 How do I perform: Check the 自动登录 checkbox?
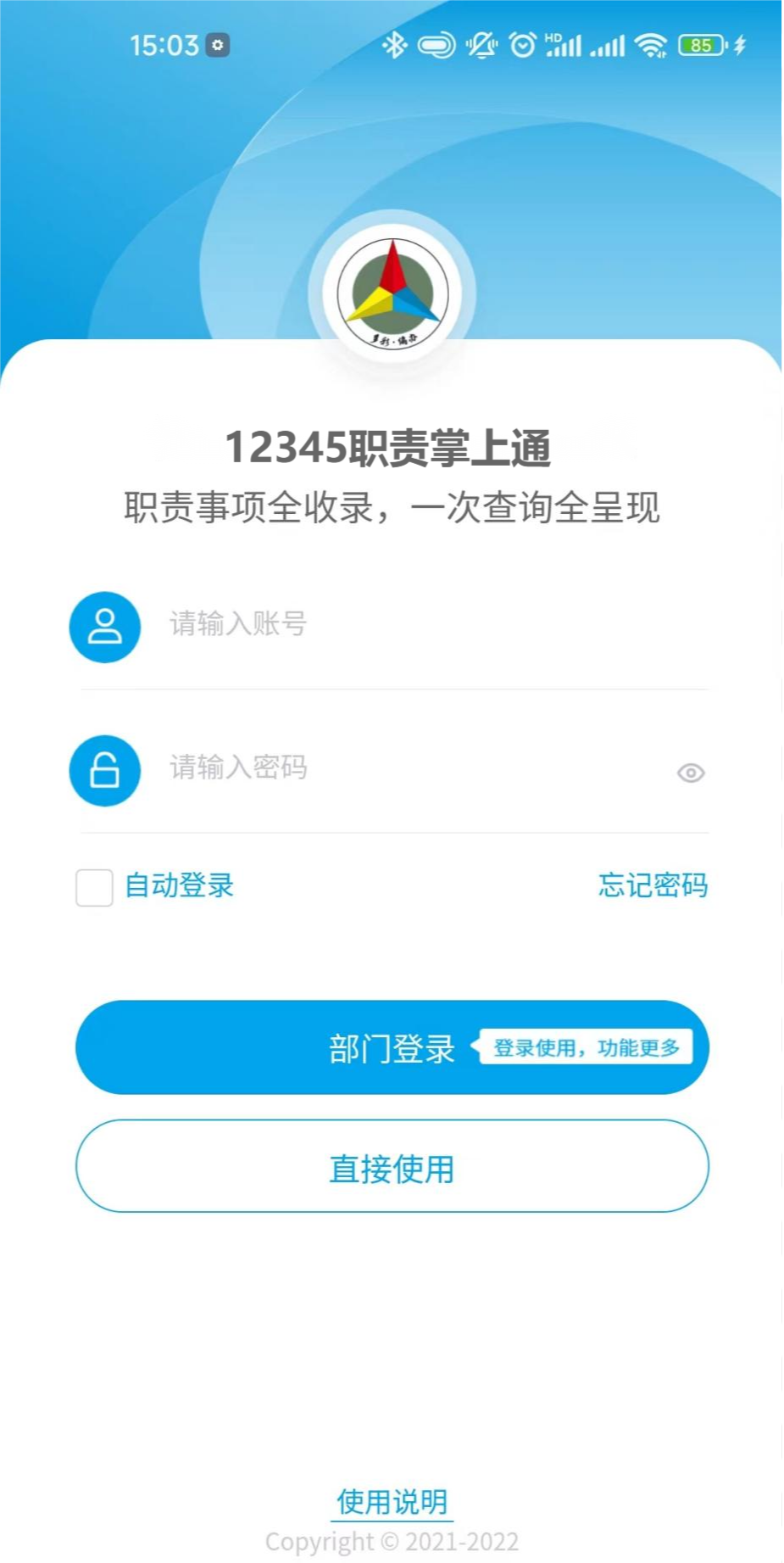[94, 887]
